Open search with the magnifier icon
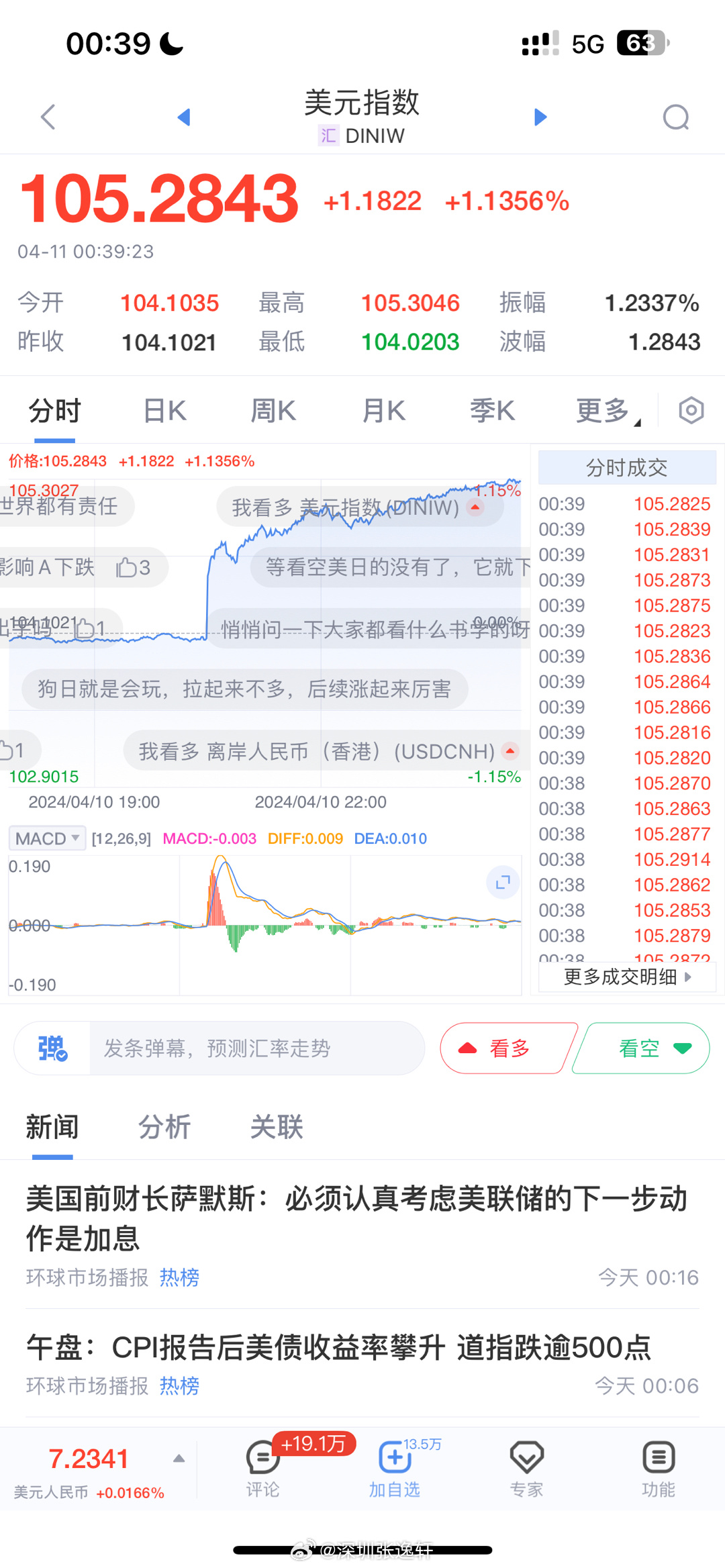The height and width of the screenshot is (1568, 725). tap(676, 117)
